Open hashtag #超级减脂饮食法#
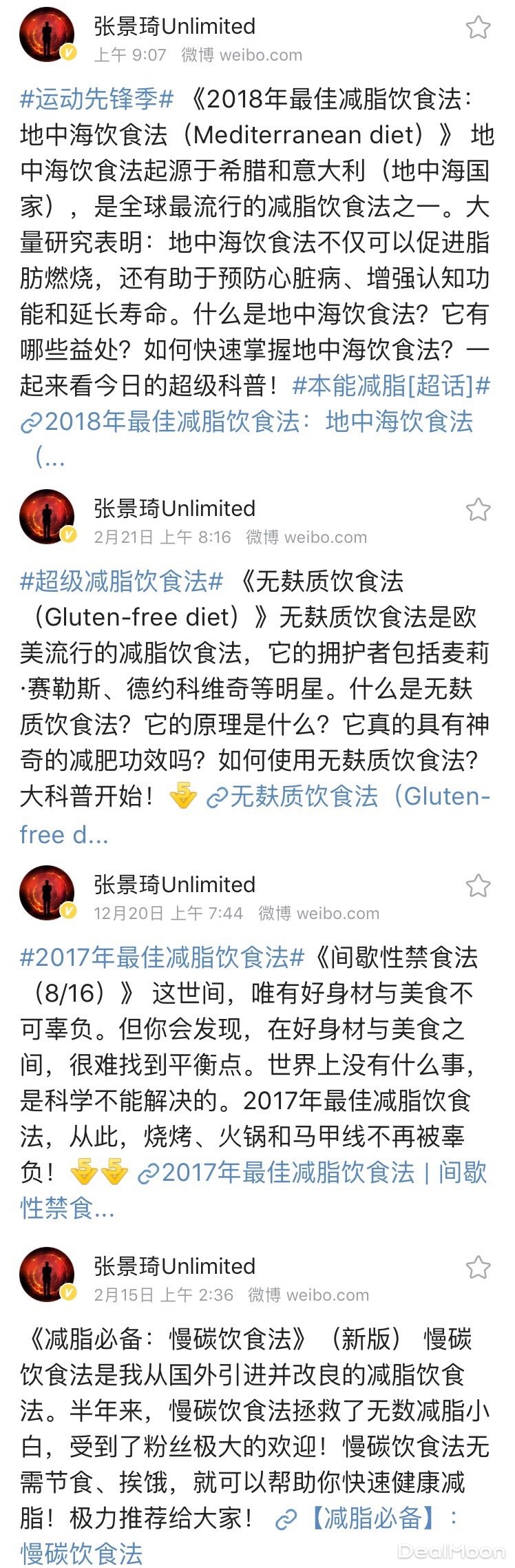The image size is (515, 1568). [121, 582]
